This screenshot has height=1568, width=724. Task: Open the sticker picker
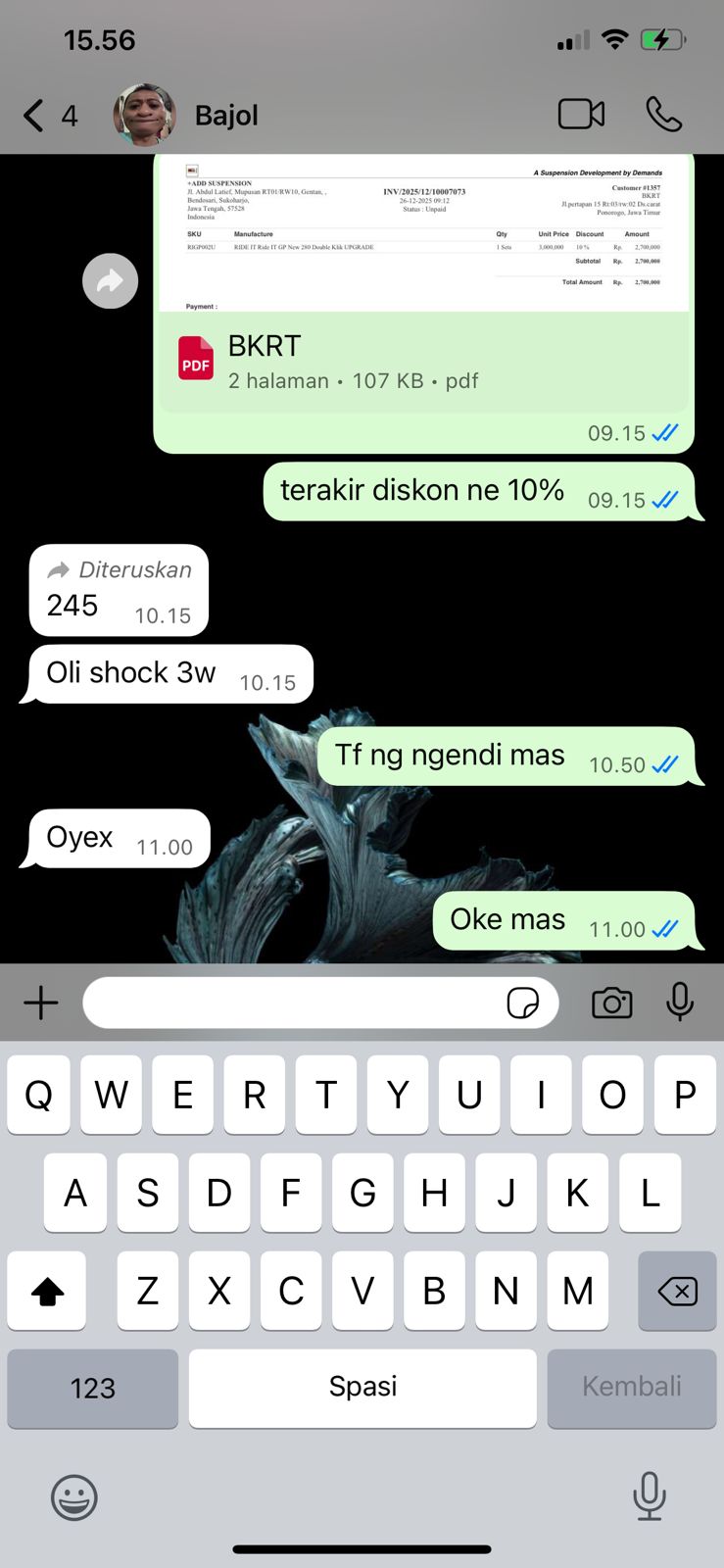point(522,1003)
